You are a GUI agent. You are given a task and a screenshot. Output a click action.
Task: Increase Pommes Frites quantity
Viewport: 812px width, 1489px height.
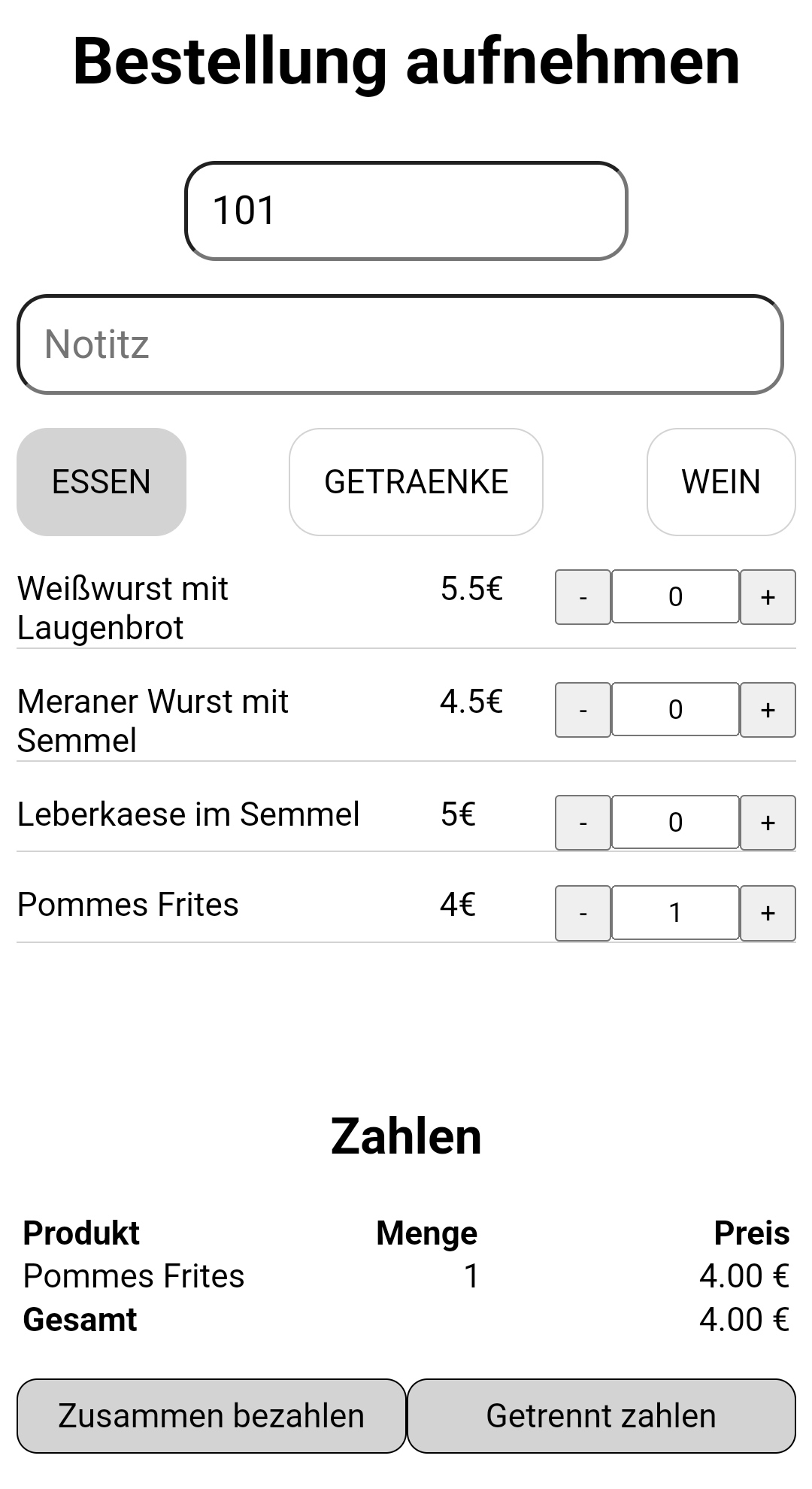768,913
